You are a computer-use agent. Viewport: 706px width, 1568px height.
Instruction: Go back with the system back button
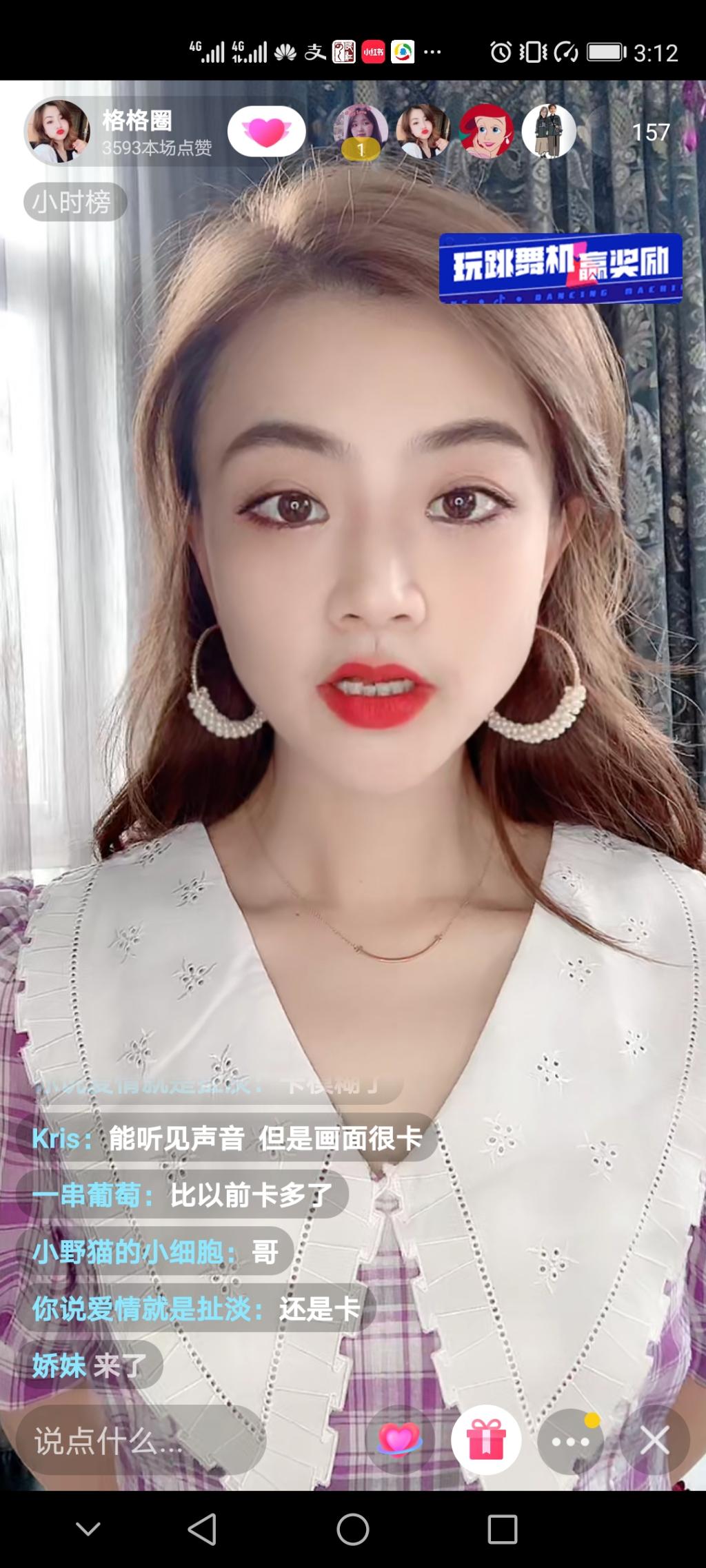coord(202,1529)
